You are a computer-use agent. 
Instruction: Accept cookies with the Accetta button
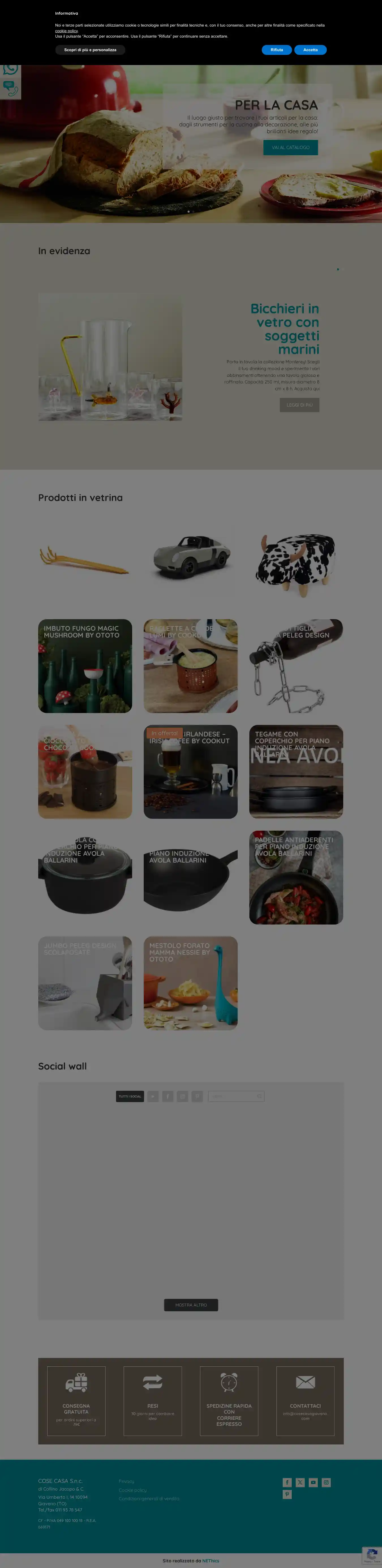coord(310,50)
